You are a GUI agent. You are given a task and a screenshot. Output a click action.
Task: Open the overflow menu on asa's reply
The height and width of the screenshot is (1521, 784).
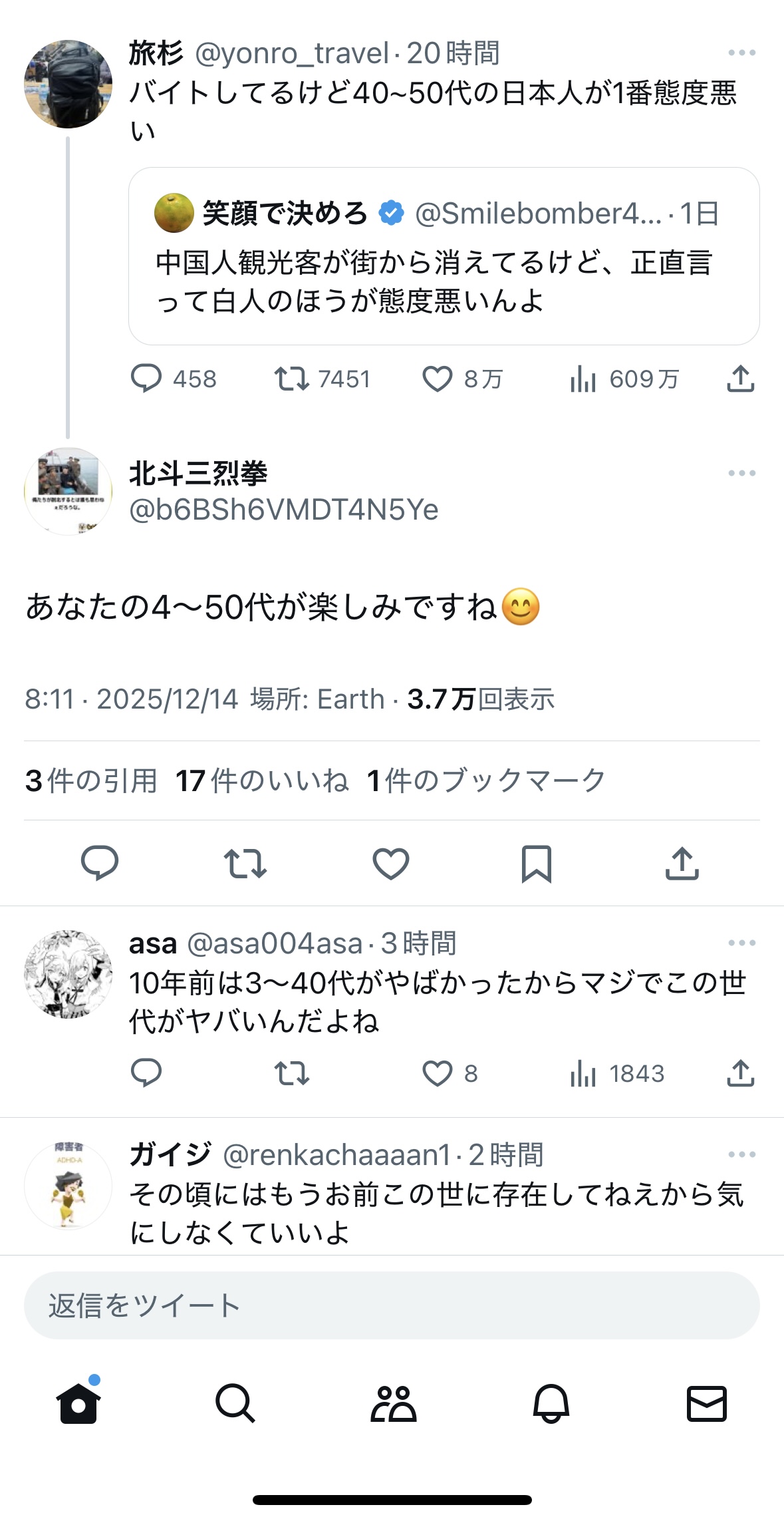click(x=741, y=943)
